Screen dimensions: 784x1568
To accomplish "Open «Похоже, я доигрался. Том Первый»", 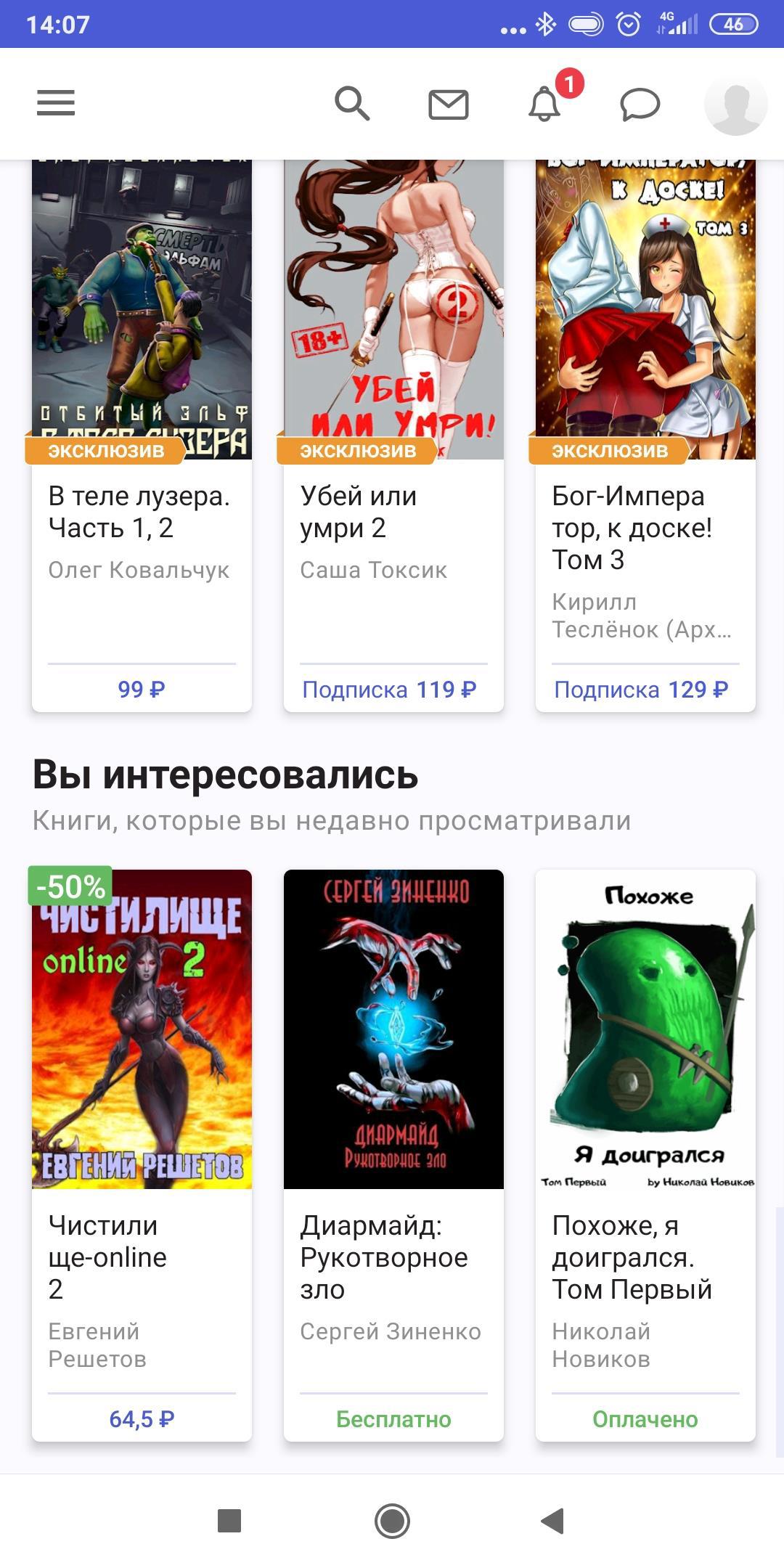I will pyautogui.click(x=645, y=1089).
